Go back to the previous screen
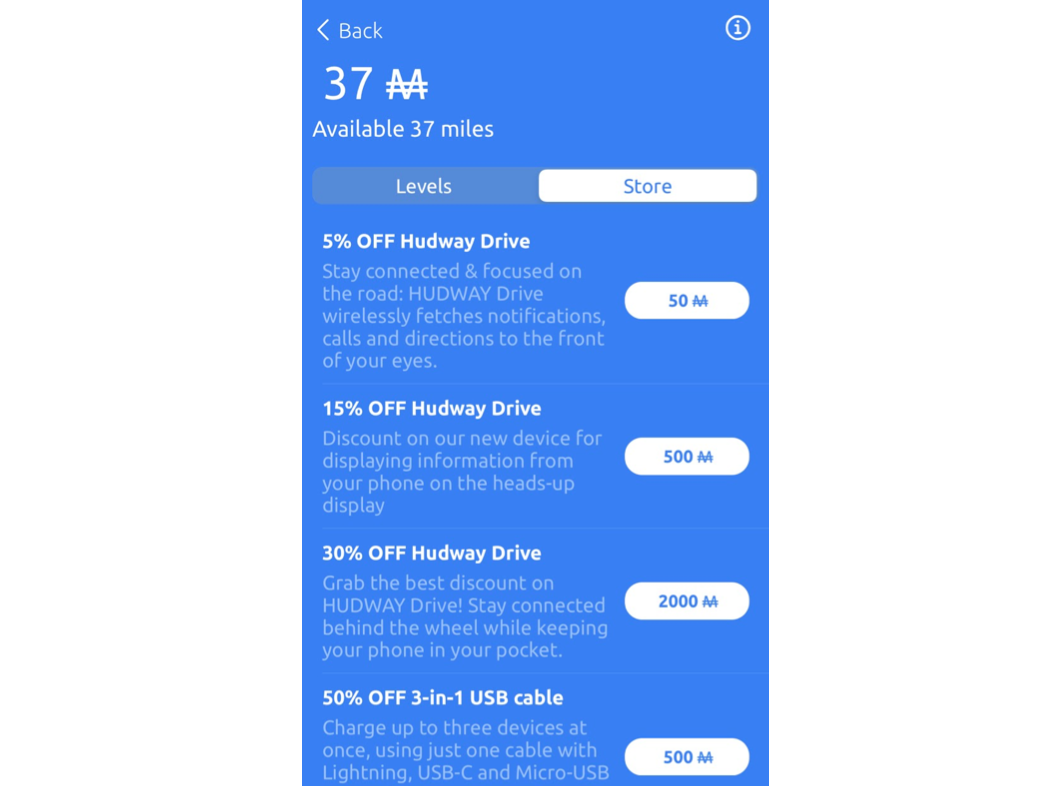This screenshot has width=1038, height=786. click(349, 30)
